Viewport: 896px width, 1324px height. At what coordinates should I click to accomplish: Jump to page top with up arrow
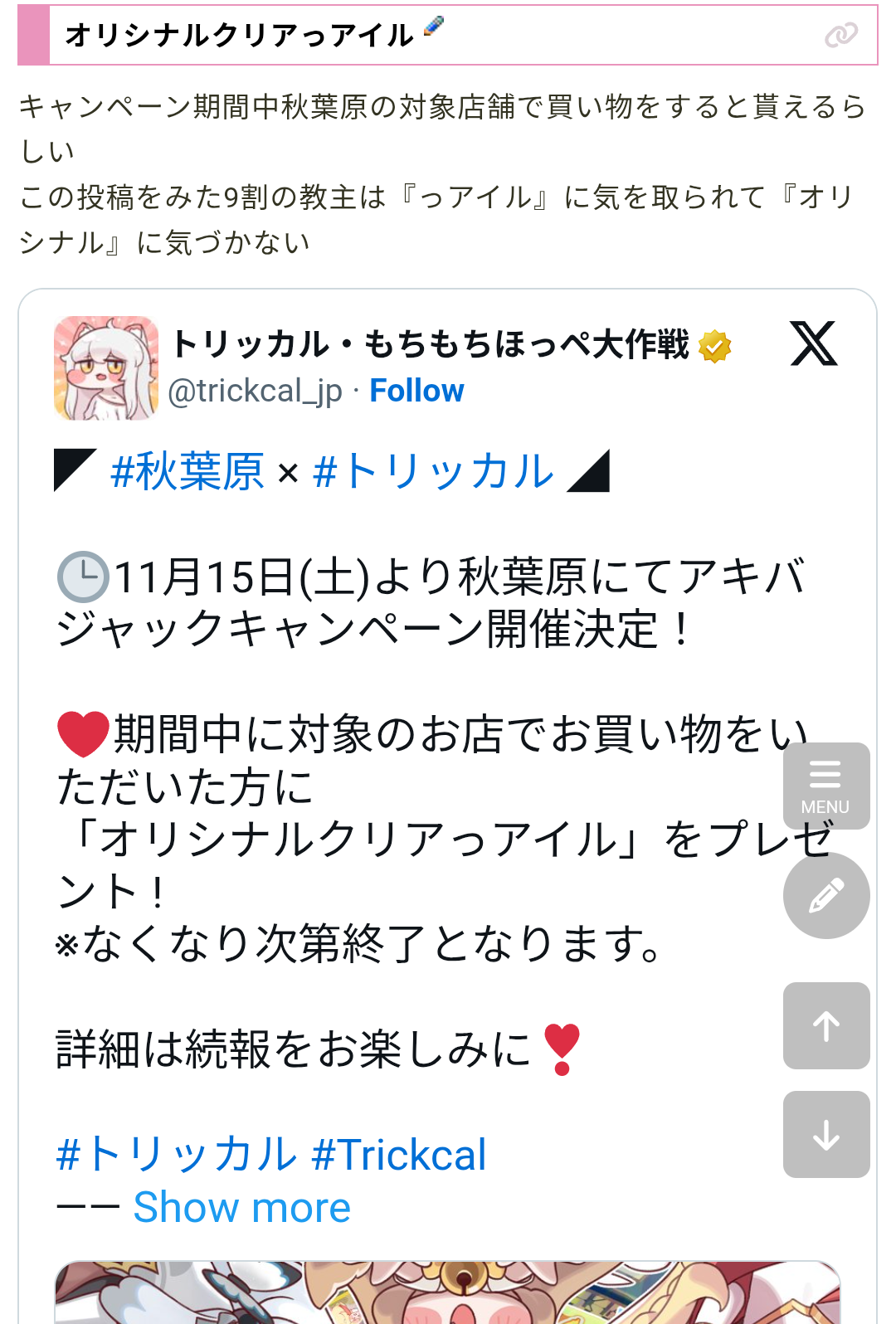(826, 1026)
